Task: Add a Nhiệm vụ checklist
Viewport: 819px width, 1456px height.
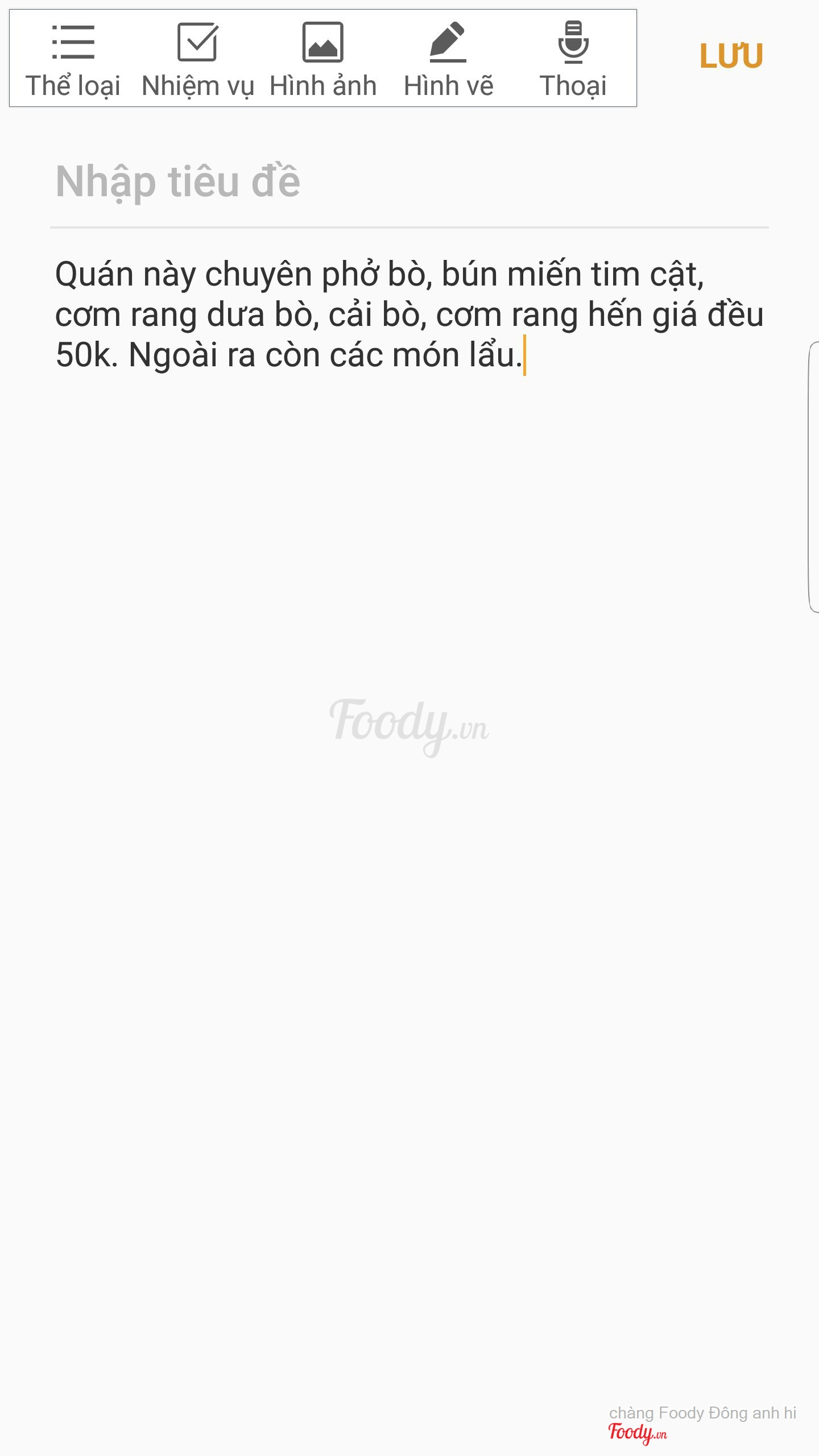Action: pos(197,59)
